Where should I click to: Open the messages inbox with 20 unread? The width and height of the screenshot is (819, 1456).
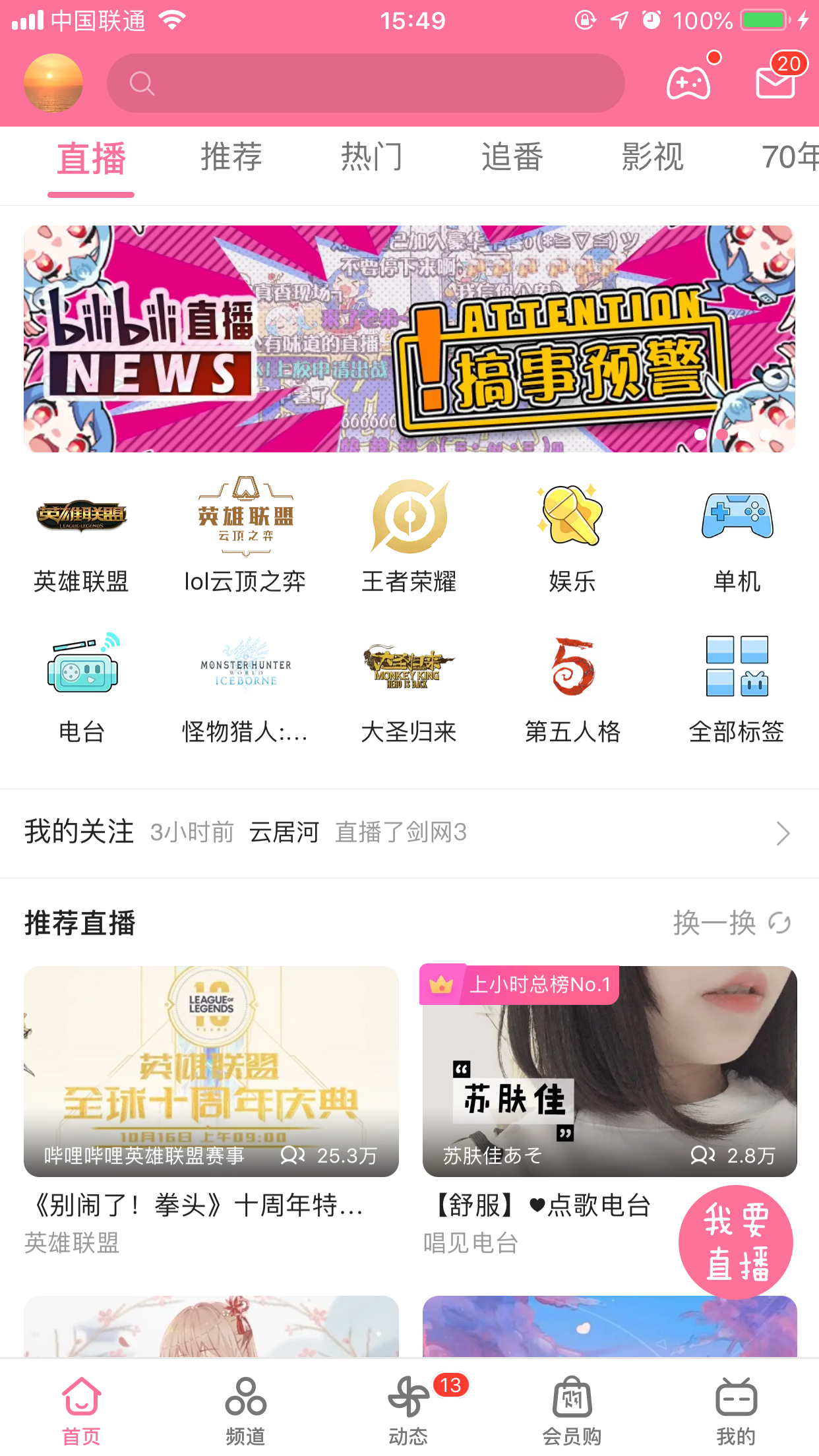pos(775,83)
